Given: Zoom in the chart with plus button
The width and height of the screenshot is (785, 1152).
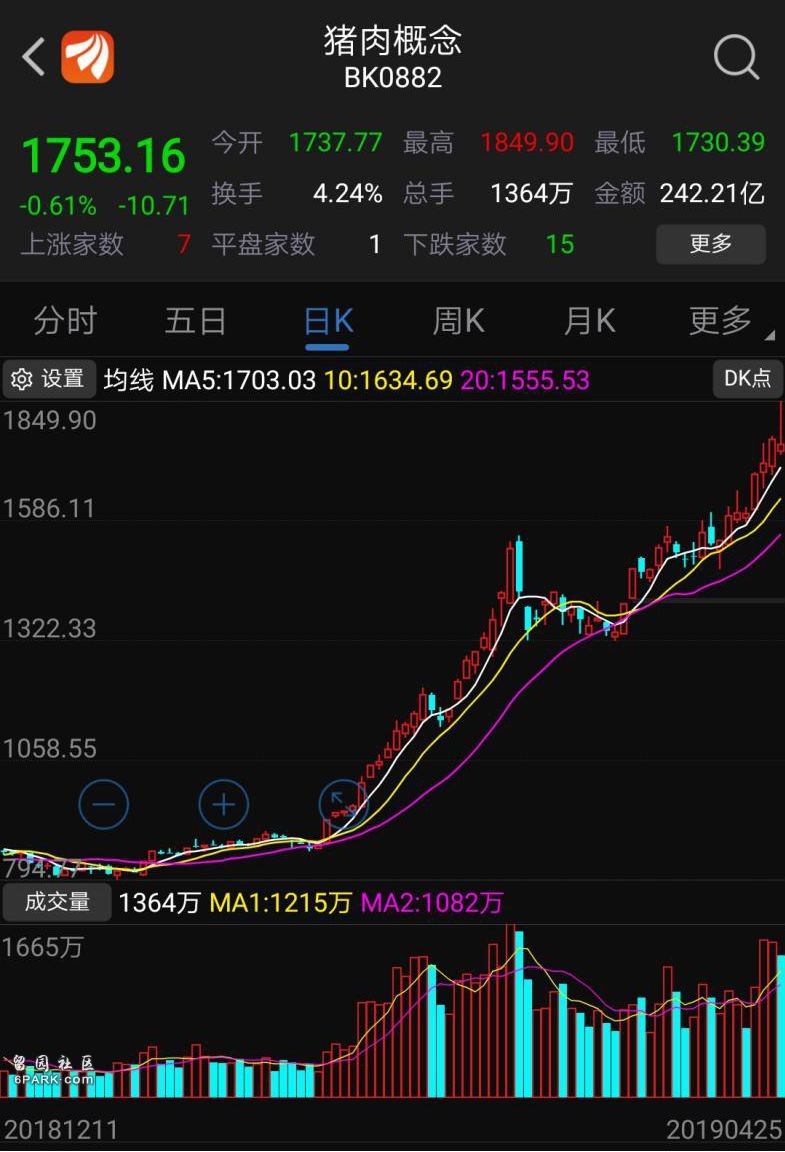Looking at the screenshot, I should pyautogui.click(x=223, y=804).
